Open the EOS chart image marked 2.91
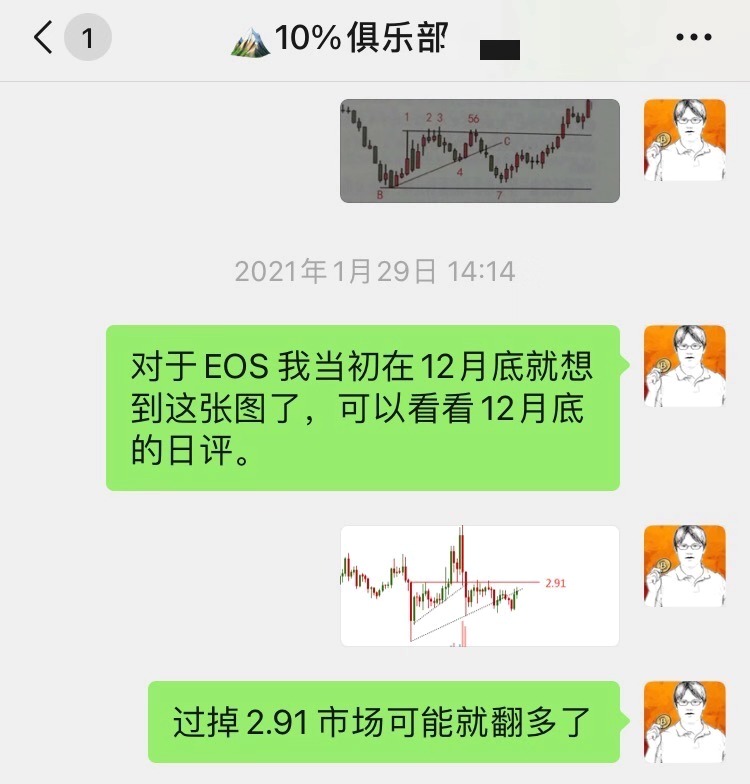This screenshot has height=784, width=750. tap(479, 586)
